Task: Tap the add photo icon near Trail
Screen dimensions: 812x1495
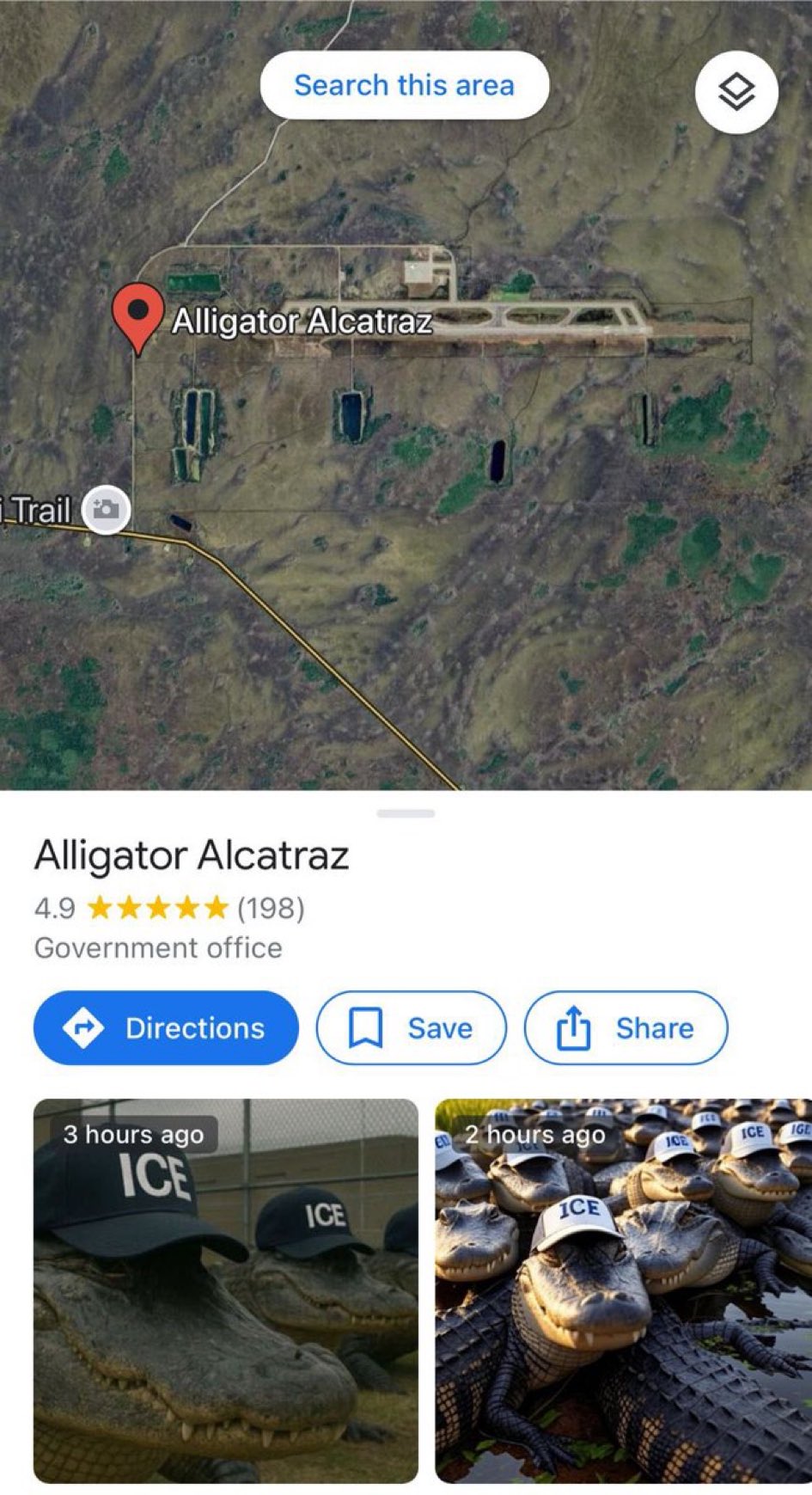Action: [x=106, y=510]
